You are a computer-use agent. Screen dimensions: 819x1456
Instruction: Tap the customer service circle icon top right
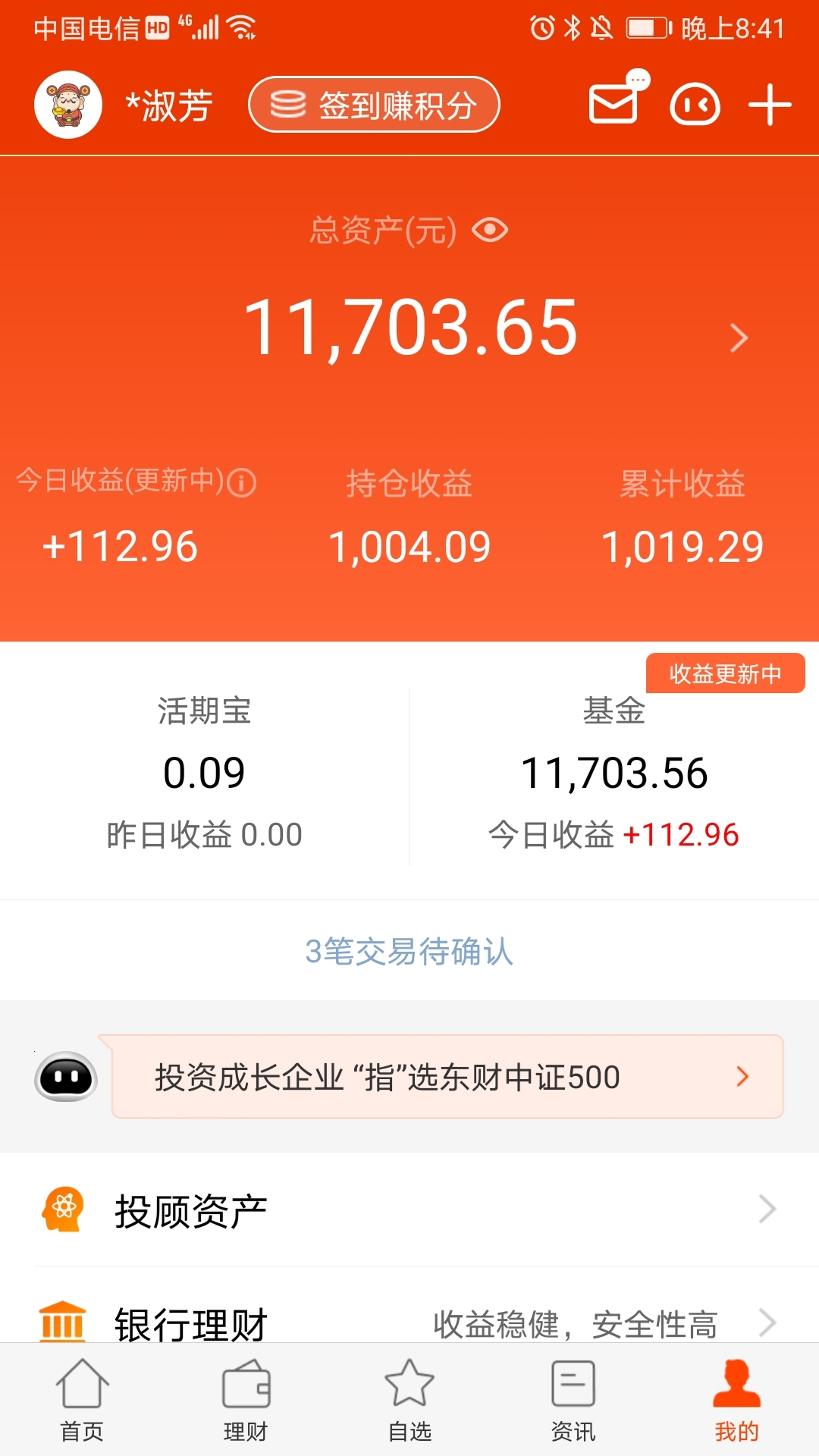[695, 105]
